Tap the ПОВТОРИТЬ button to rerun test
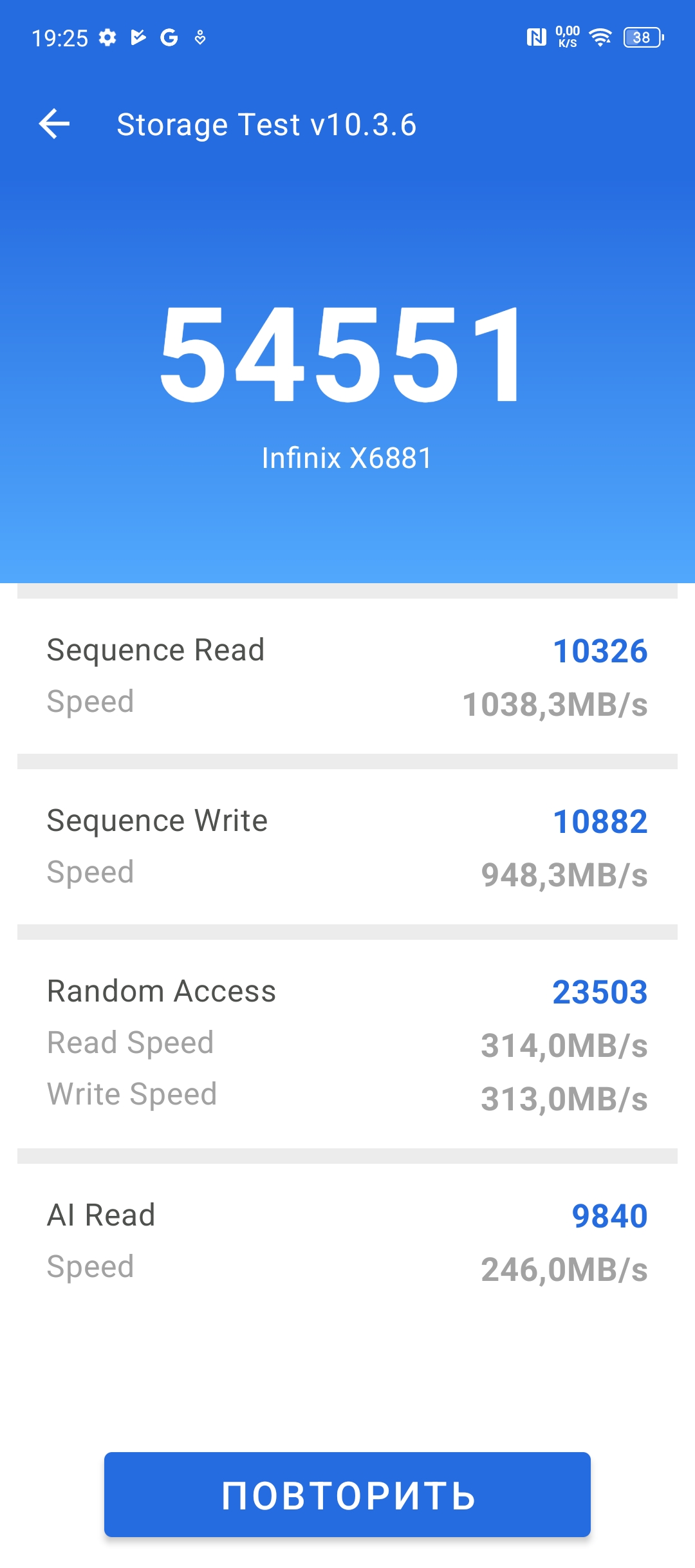The image size is (695, 1568). (347, 1495)
